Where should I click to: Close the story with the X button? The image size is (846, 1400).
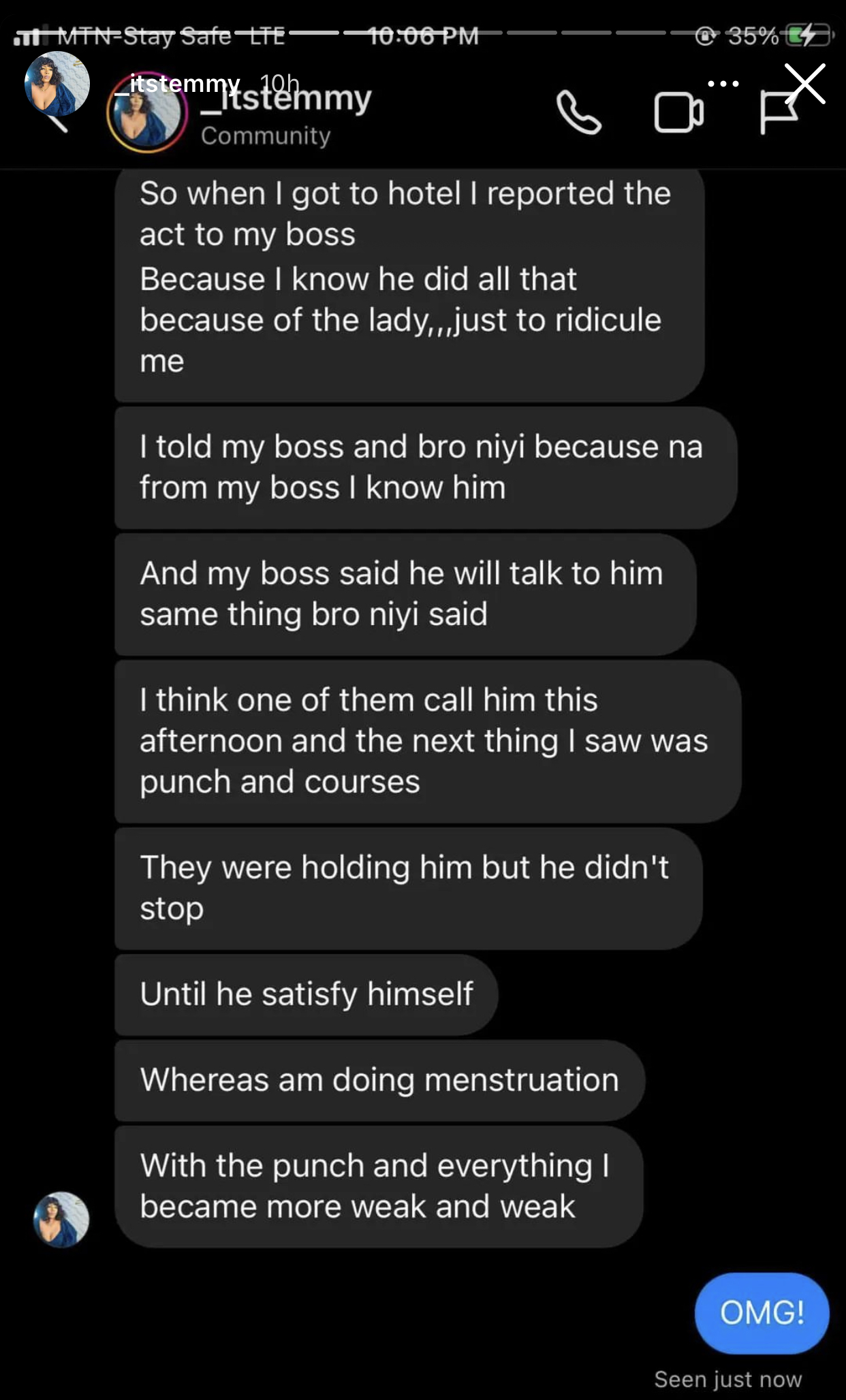pos(805,84)
